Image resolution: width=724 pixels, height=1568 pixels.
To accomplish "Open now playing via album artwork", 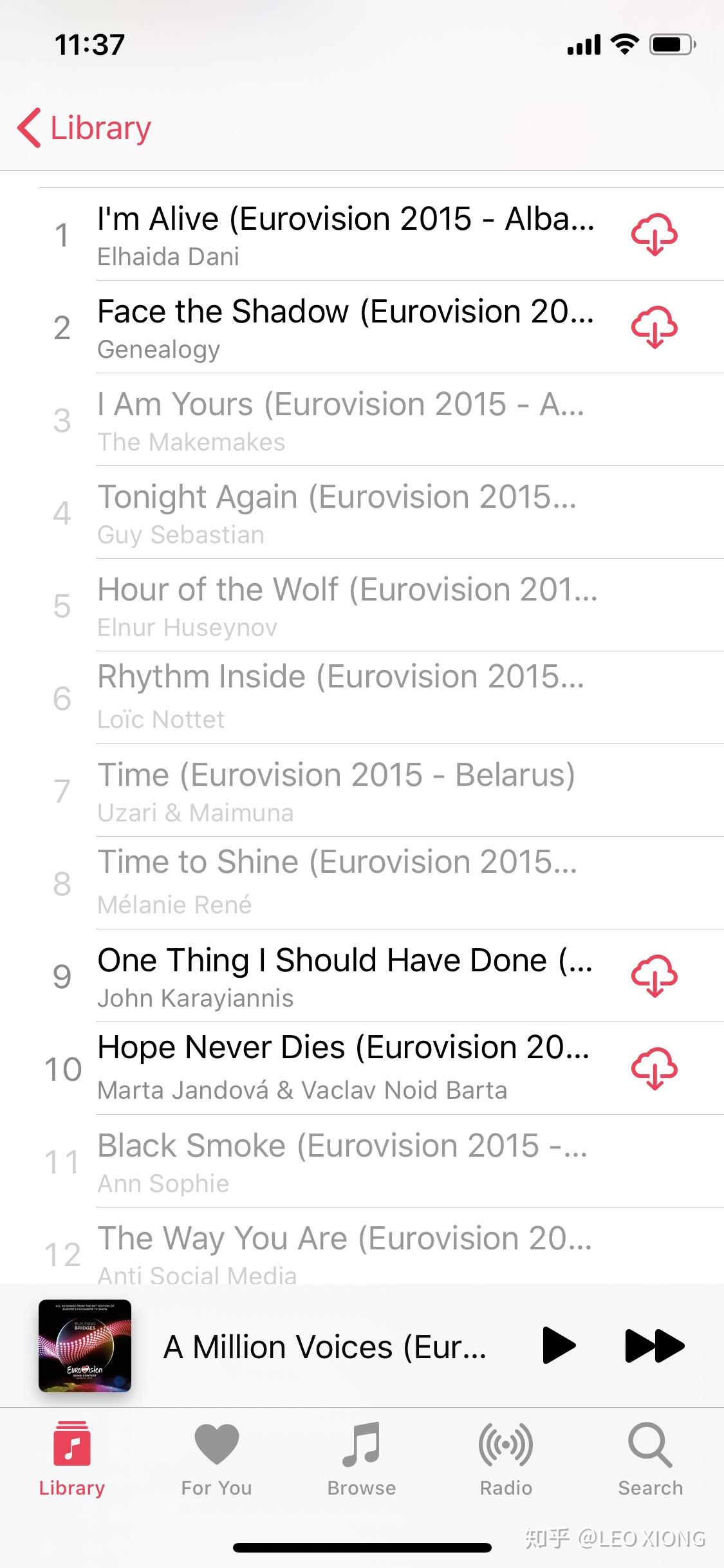I will coord(85,1345).
